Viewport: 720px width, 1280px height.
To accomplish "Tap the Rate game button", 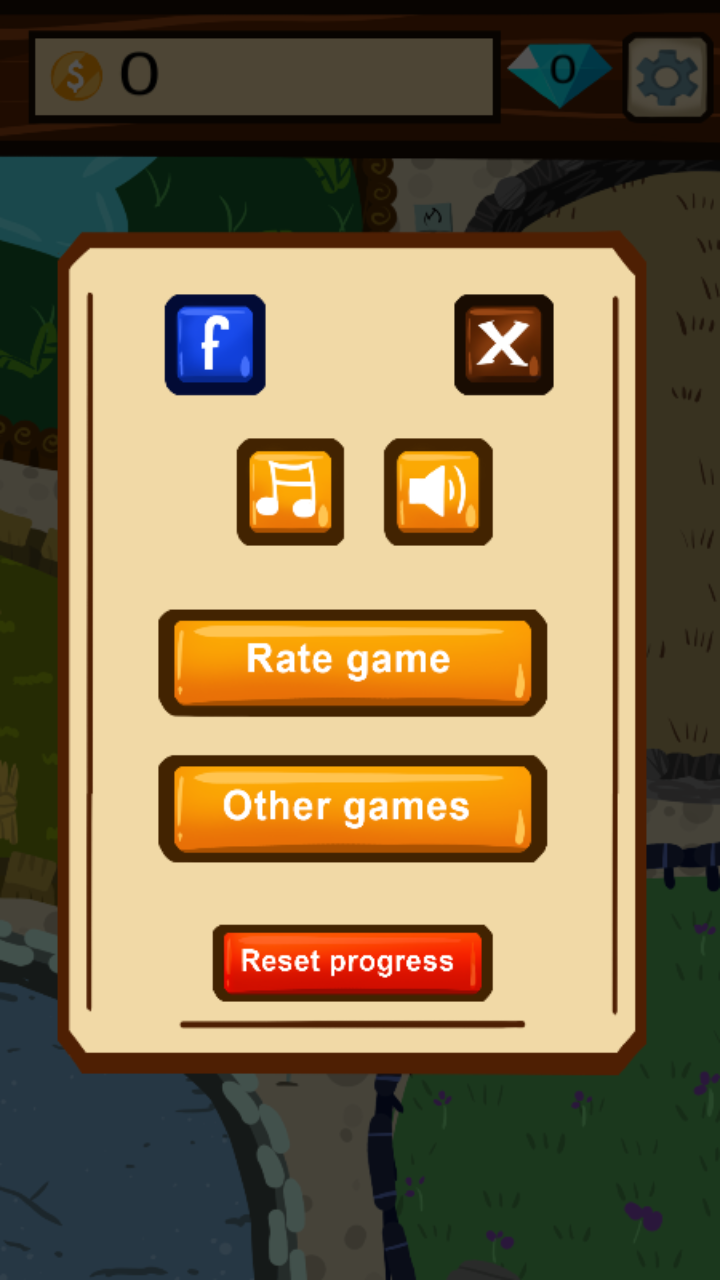I will 352,662.
